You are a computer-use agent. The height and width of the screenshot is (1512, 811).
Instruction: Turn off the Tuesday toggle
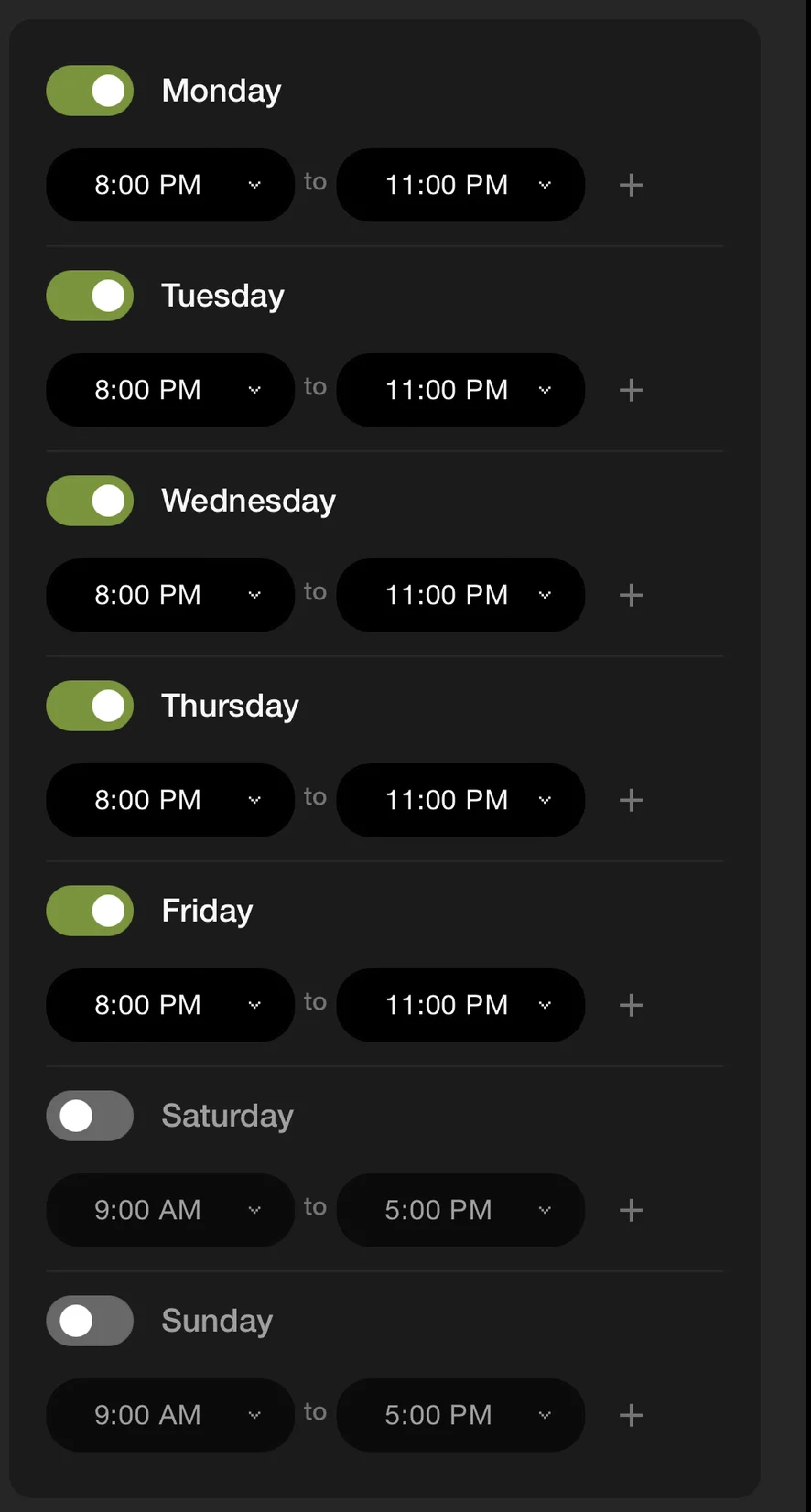coord(90,296)
